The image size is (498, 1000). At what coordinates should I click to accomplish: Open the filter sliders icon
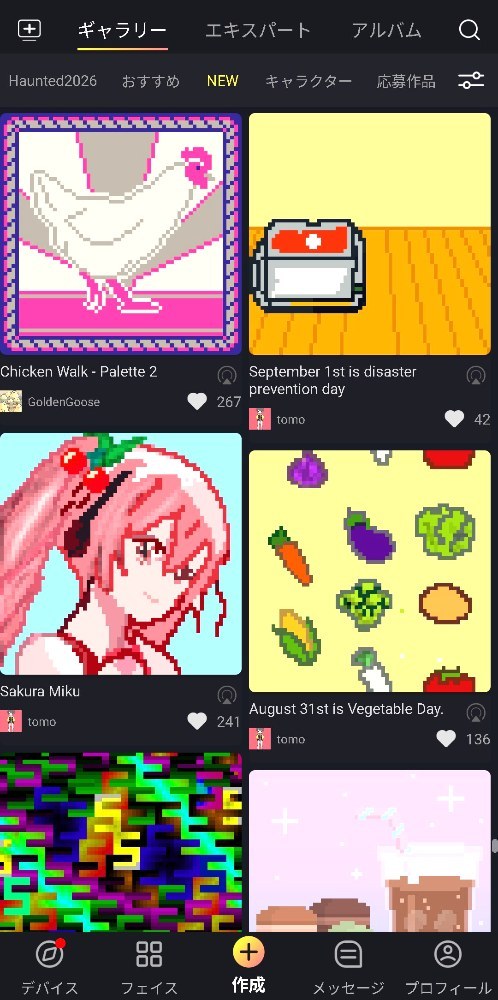click(471, 81)
